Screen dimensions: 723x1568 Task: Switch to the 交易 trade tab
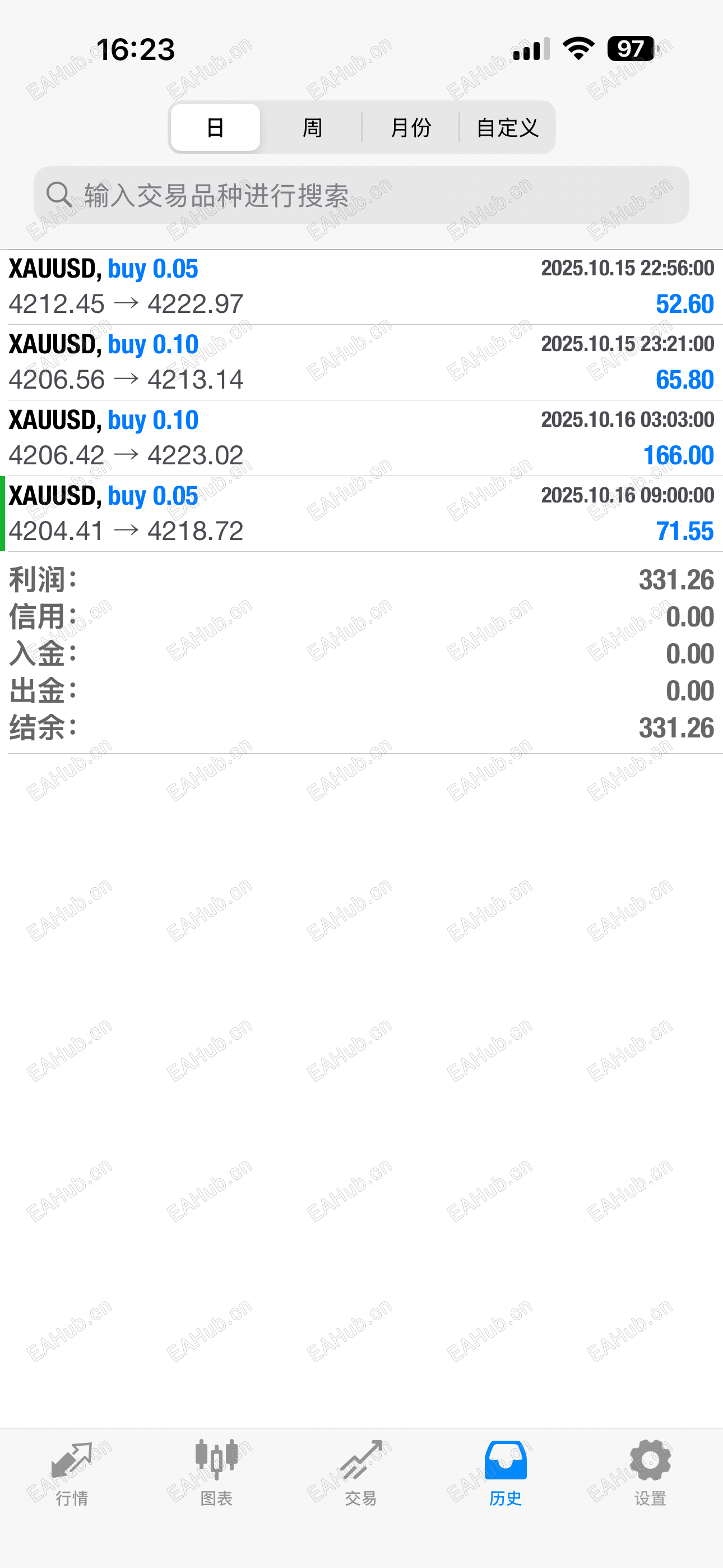pos(361,1472)
